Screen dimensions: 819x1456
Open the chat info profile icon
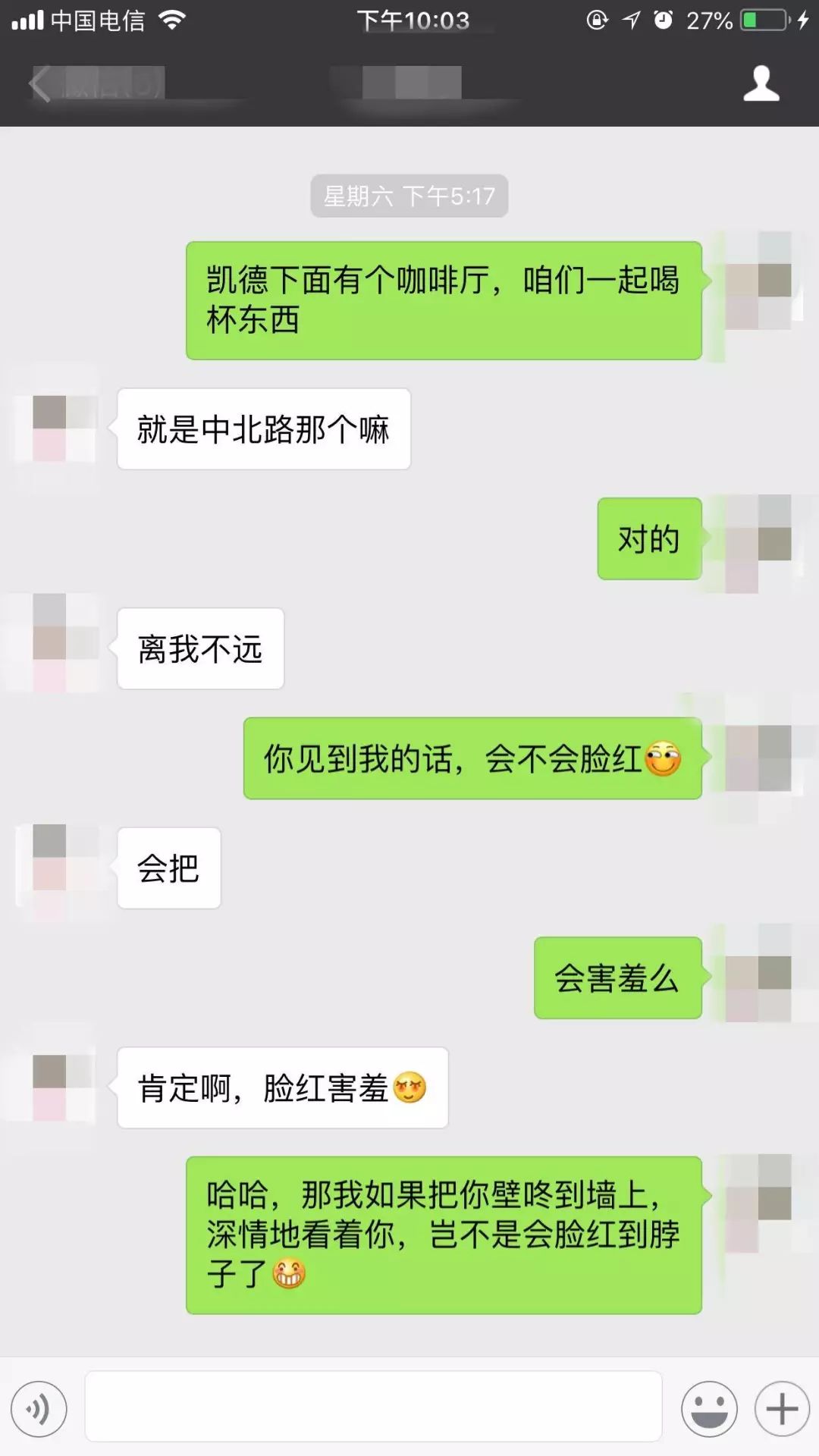pyautogui.click(x=761, y=83)
